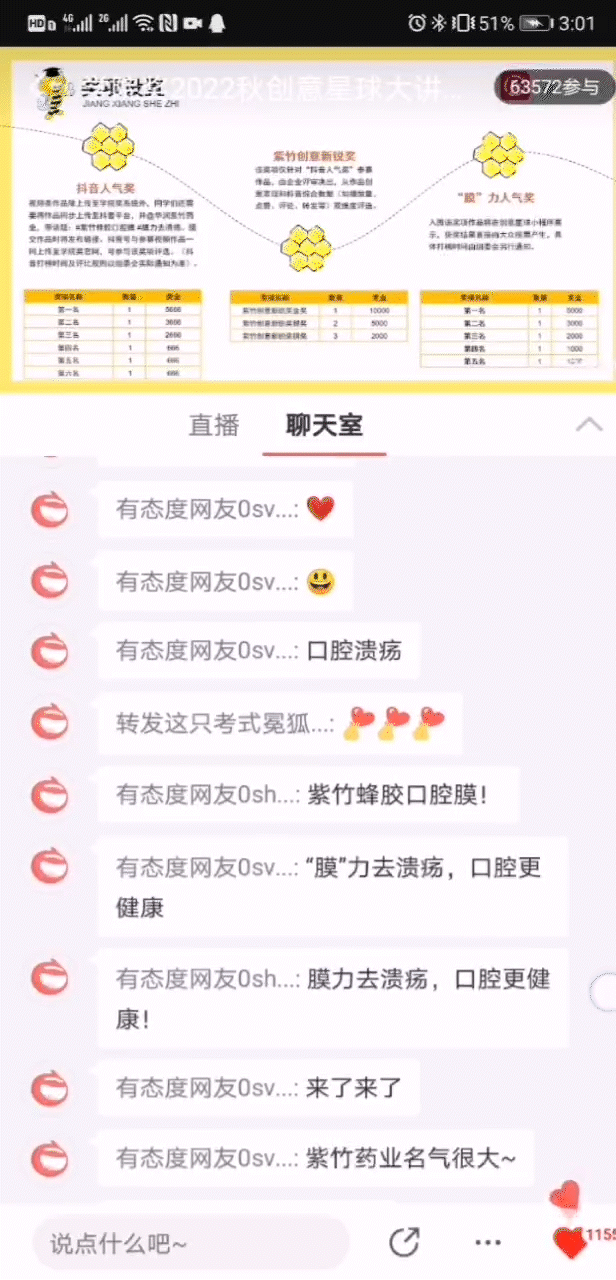
Task: Open the three-dot more options menu
Action: click(488, 1243)
